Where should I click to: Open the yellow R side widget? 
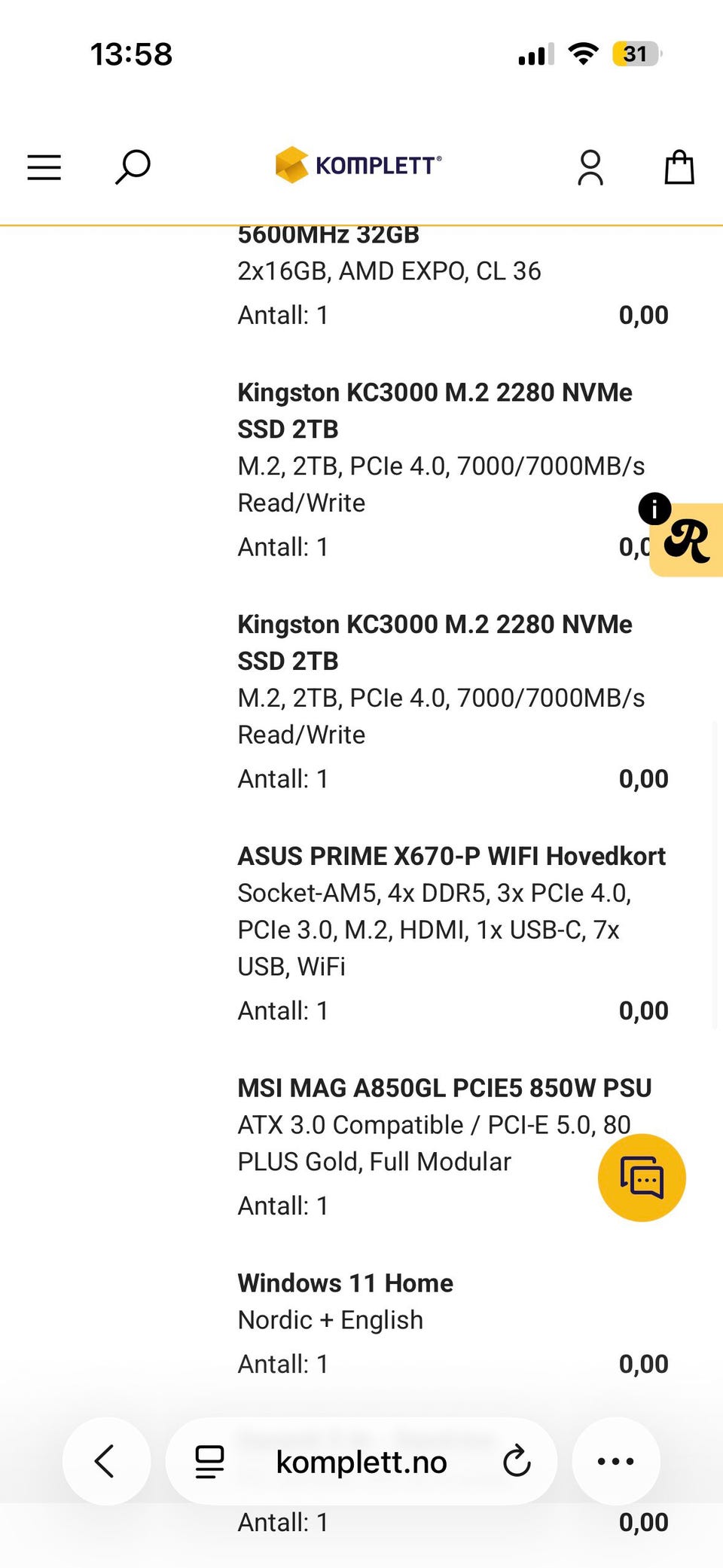click(687, 540)
